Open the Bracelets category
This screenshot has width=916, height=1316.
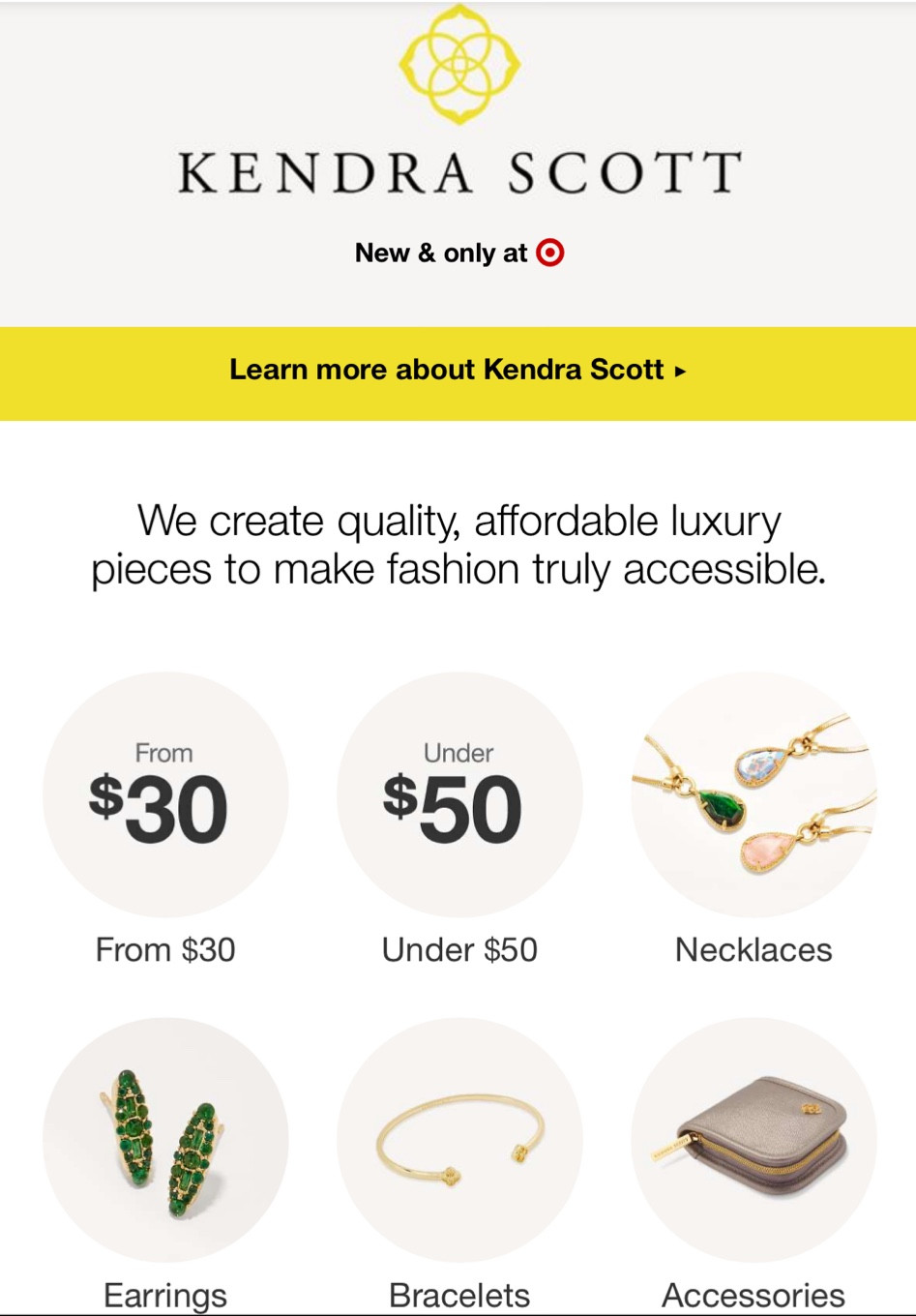pos(459,1140)
